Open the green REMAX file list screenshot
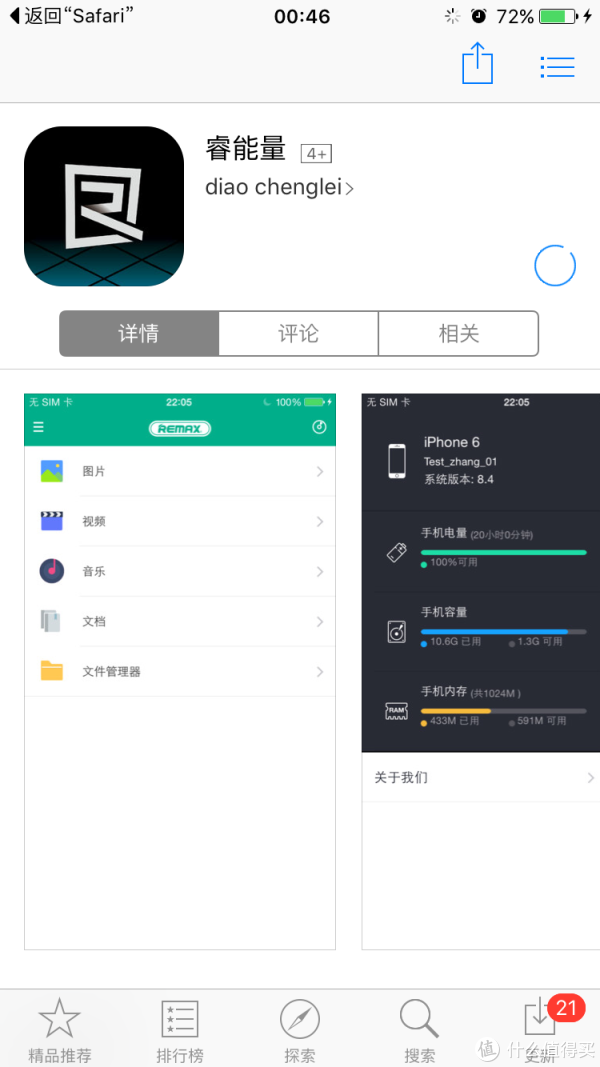 click(x=180, y=671)
